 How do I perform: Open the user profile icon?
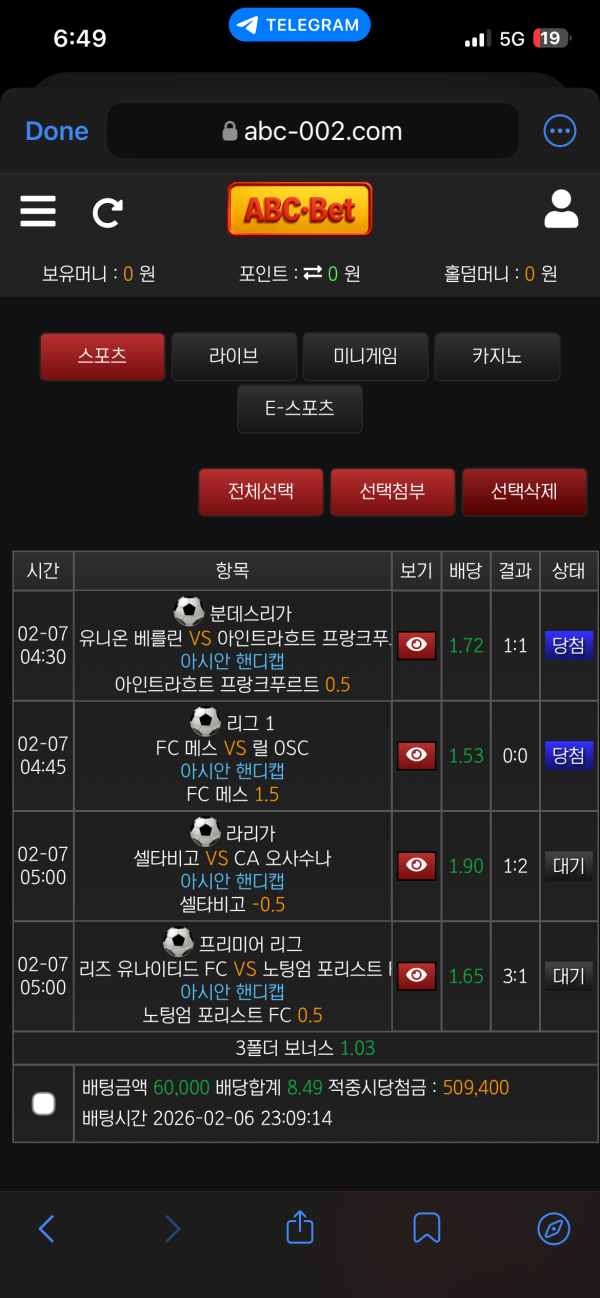561,210
